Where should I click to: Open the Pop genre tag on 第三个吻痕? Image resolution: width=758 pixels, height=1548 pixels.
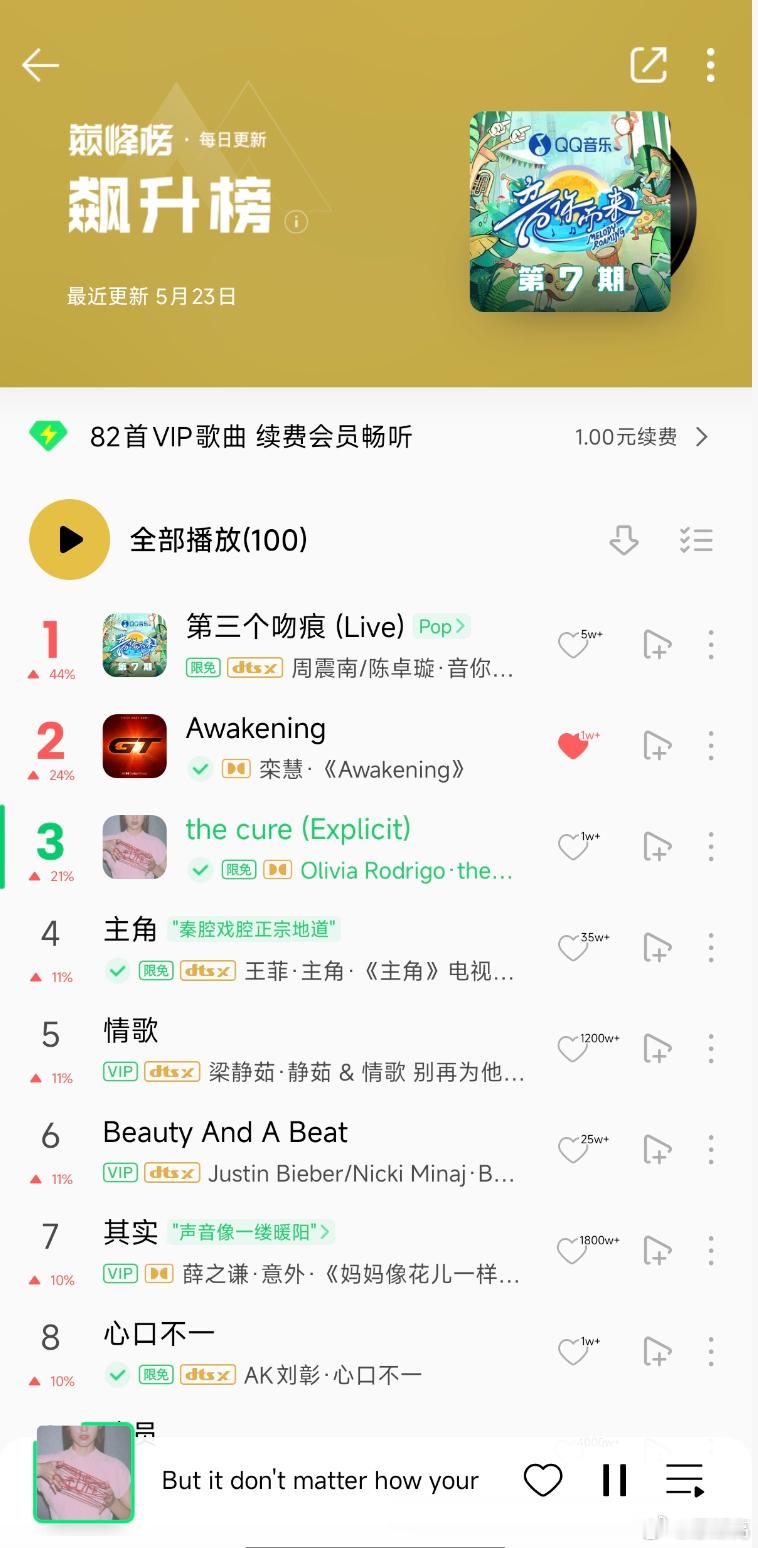[441, 626]
